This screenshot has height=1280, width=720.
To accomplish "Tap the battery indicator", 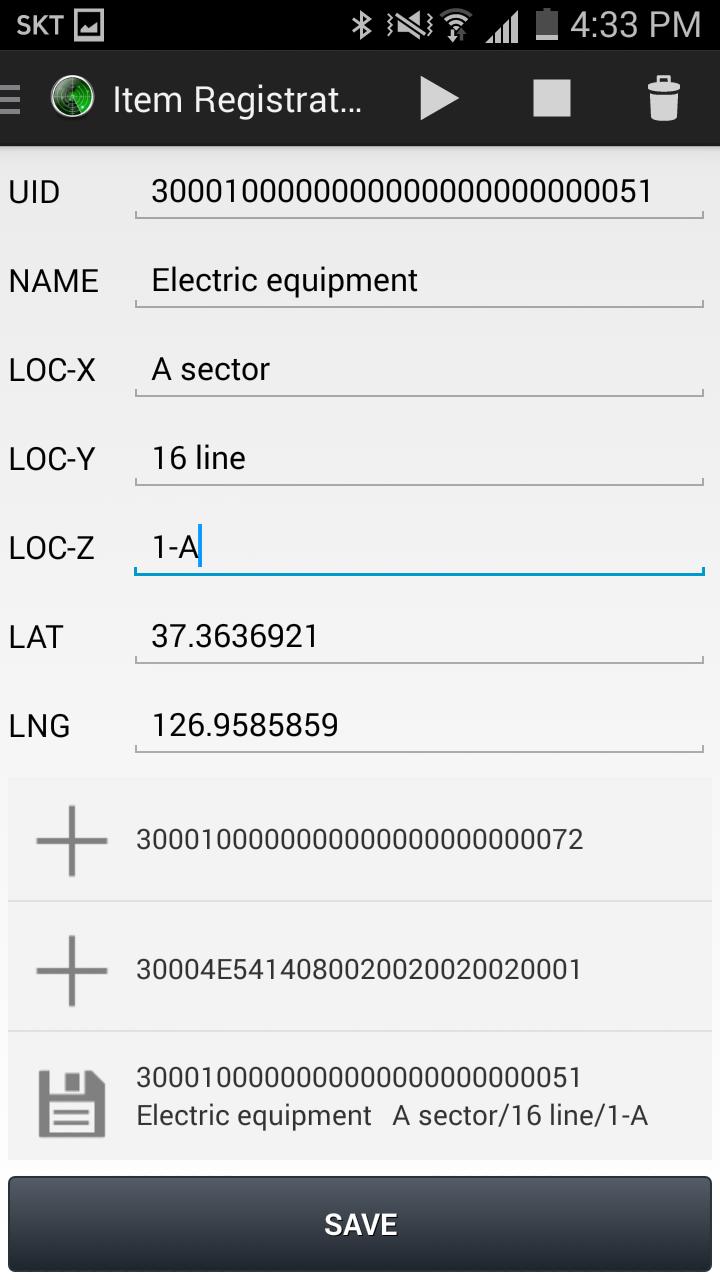I will point(545,24).
